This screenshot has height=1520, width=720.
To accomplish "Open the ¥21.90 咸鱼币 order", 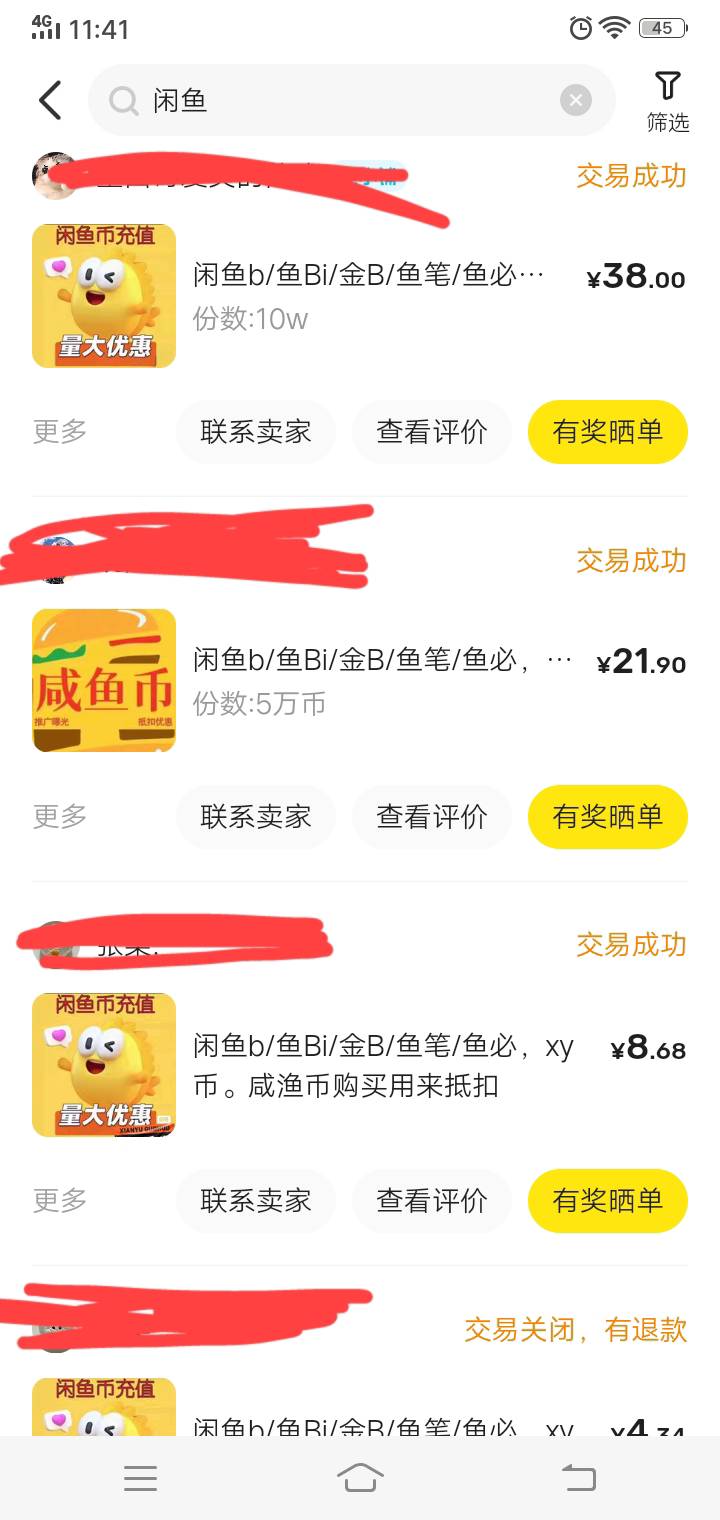I will [x=368, y=680].
